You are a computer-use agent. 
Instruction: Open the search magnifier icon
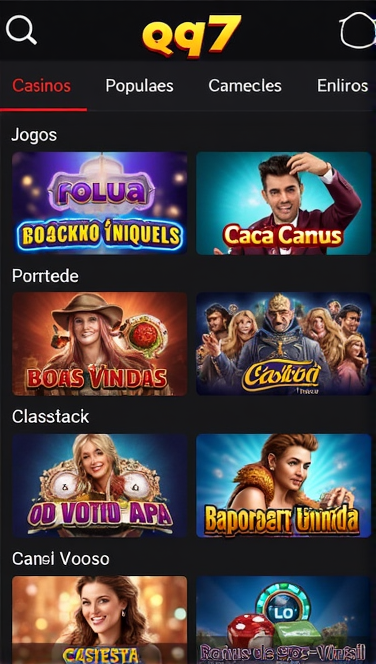pos(21,29)
